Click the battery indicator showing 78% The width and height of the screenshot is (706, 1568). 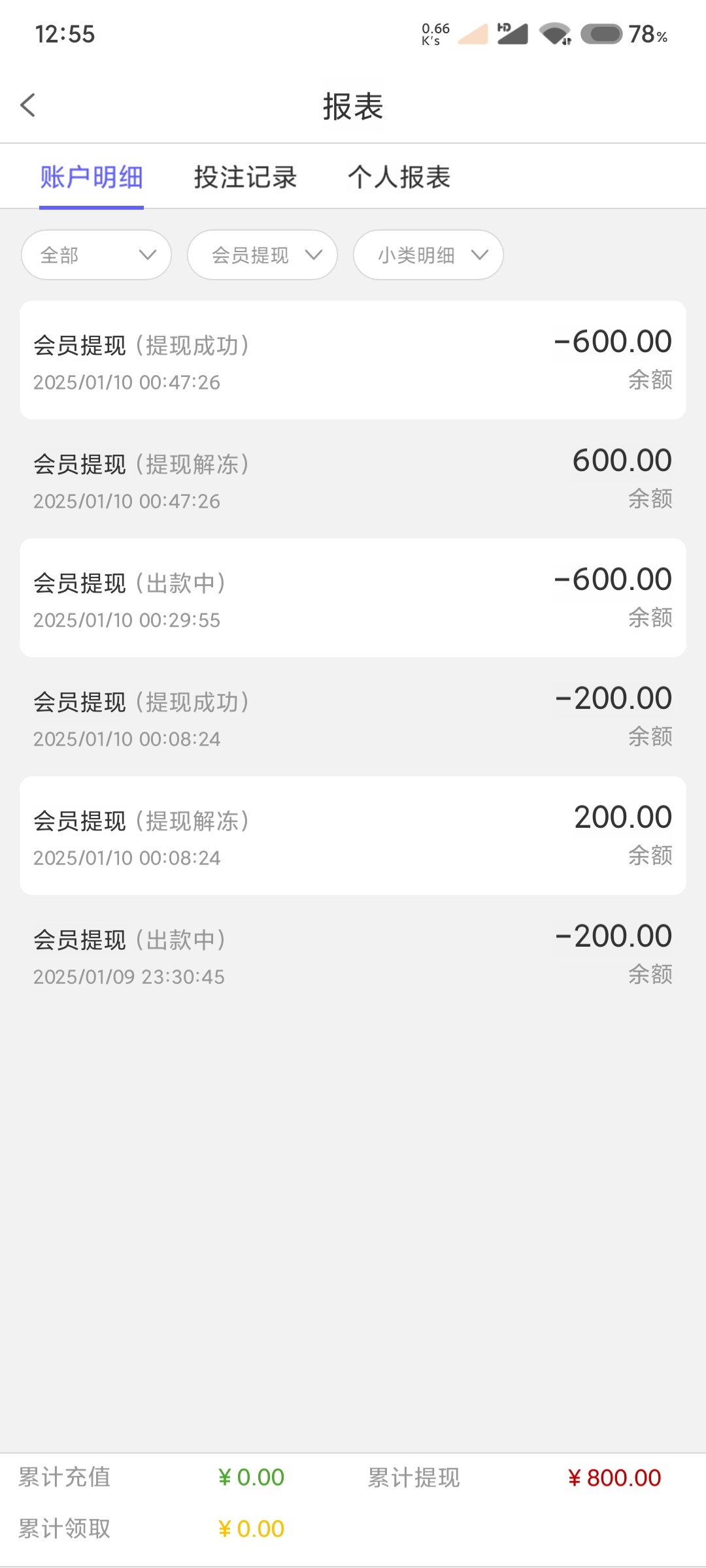pyautogui.click(x=603, y=36)
